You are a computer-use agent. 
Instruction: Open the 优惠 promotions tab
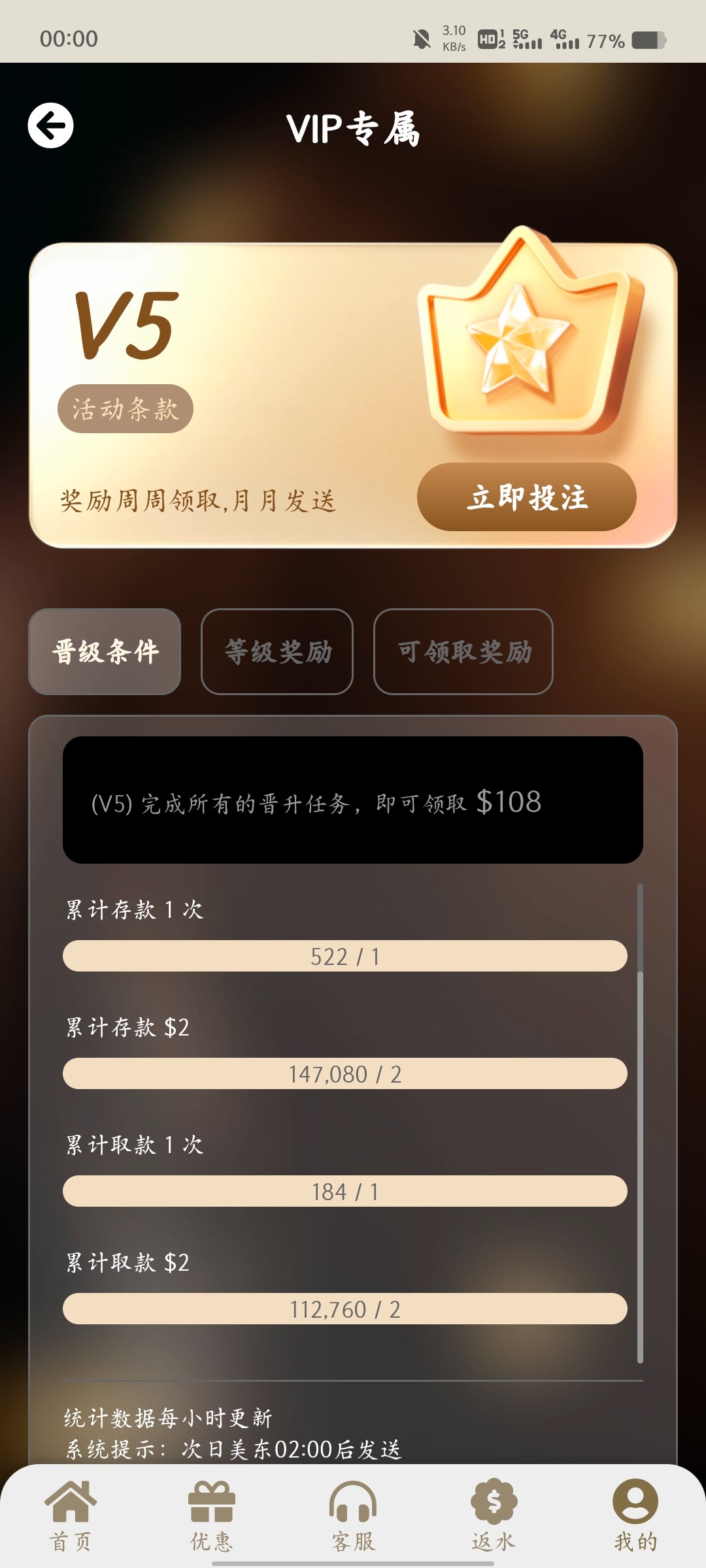click(211, 1516)
